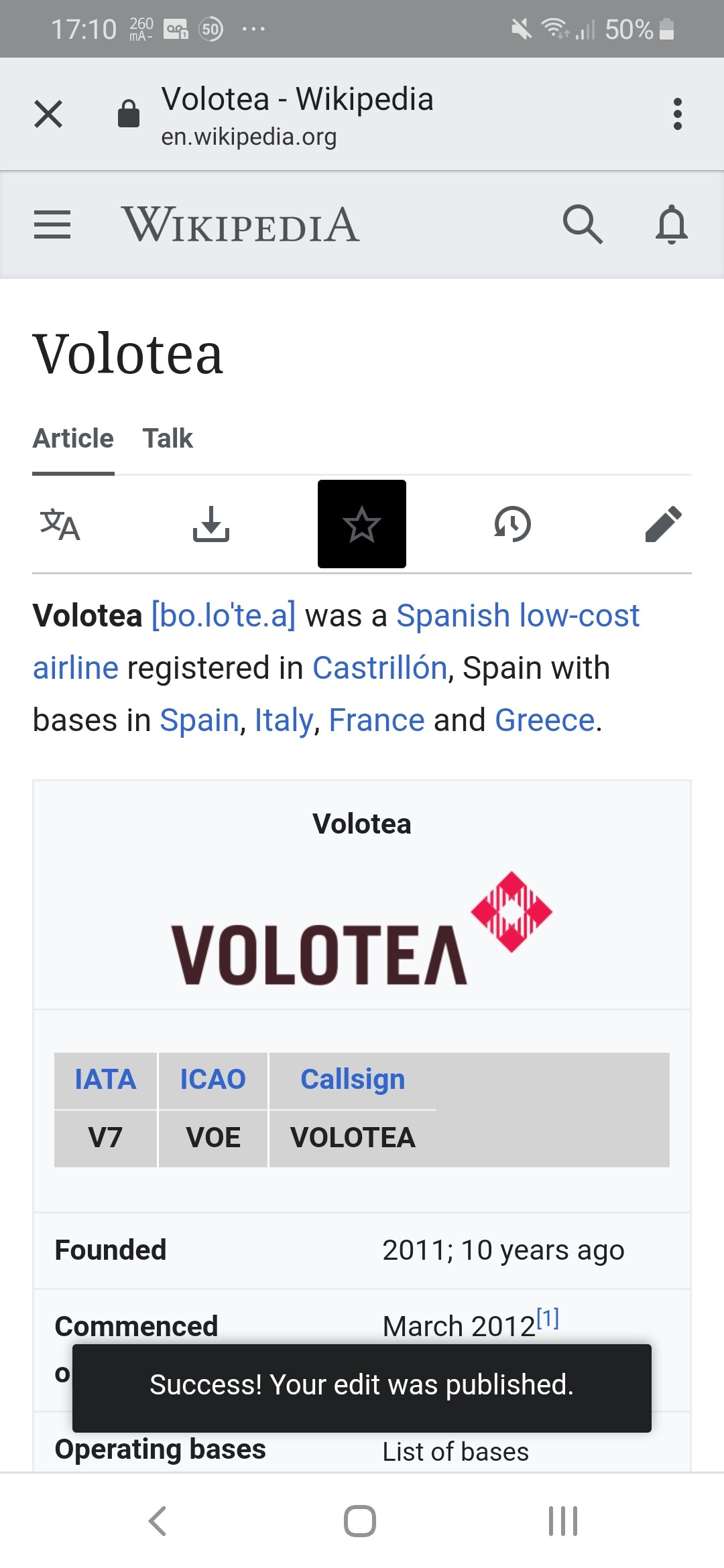
Task: Close the browser tab
Action: (x=48, y=114)
